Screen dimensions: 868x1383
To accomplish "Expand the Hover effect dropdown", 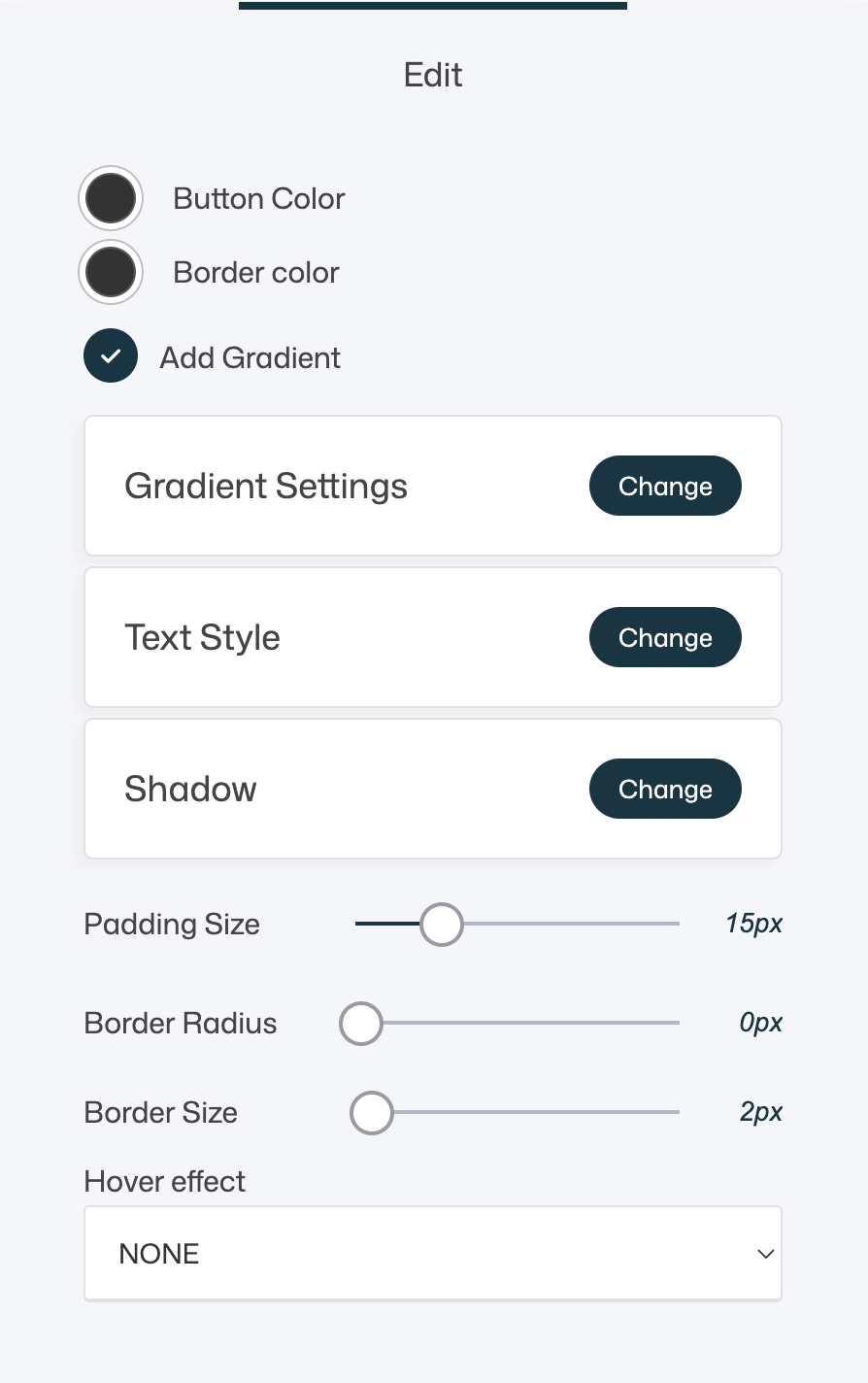I will [433, 1253].
